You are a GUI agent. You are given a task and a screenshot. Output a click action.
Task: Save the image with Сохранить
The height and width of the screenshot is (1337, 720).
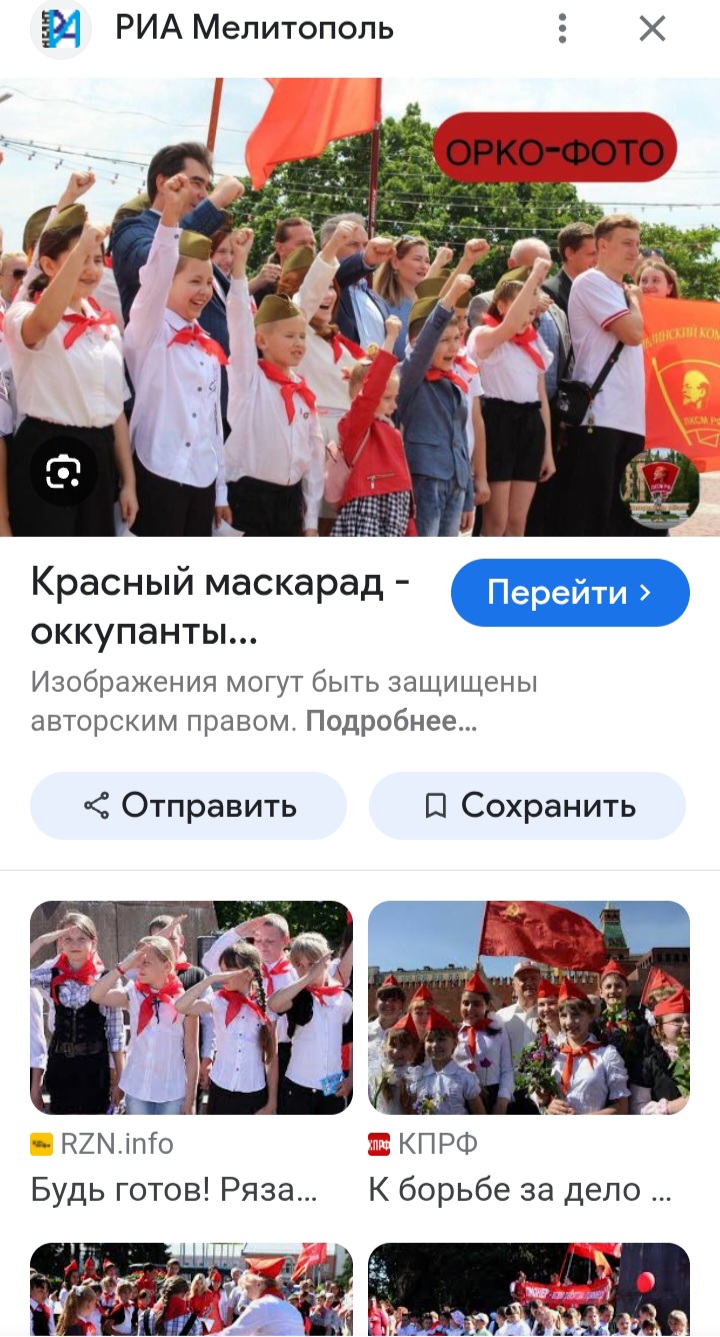click(x=527, y=806)
